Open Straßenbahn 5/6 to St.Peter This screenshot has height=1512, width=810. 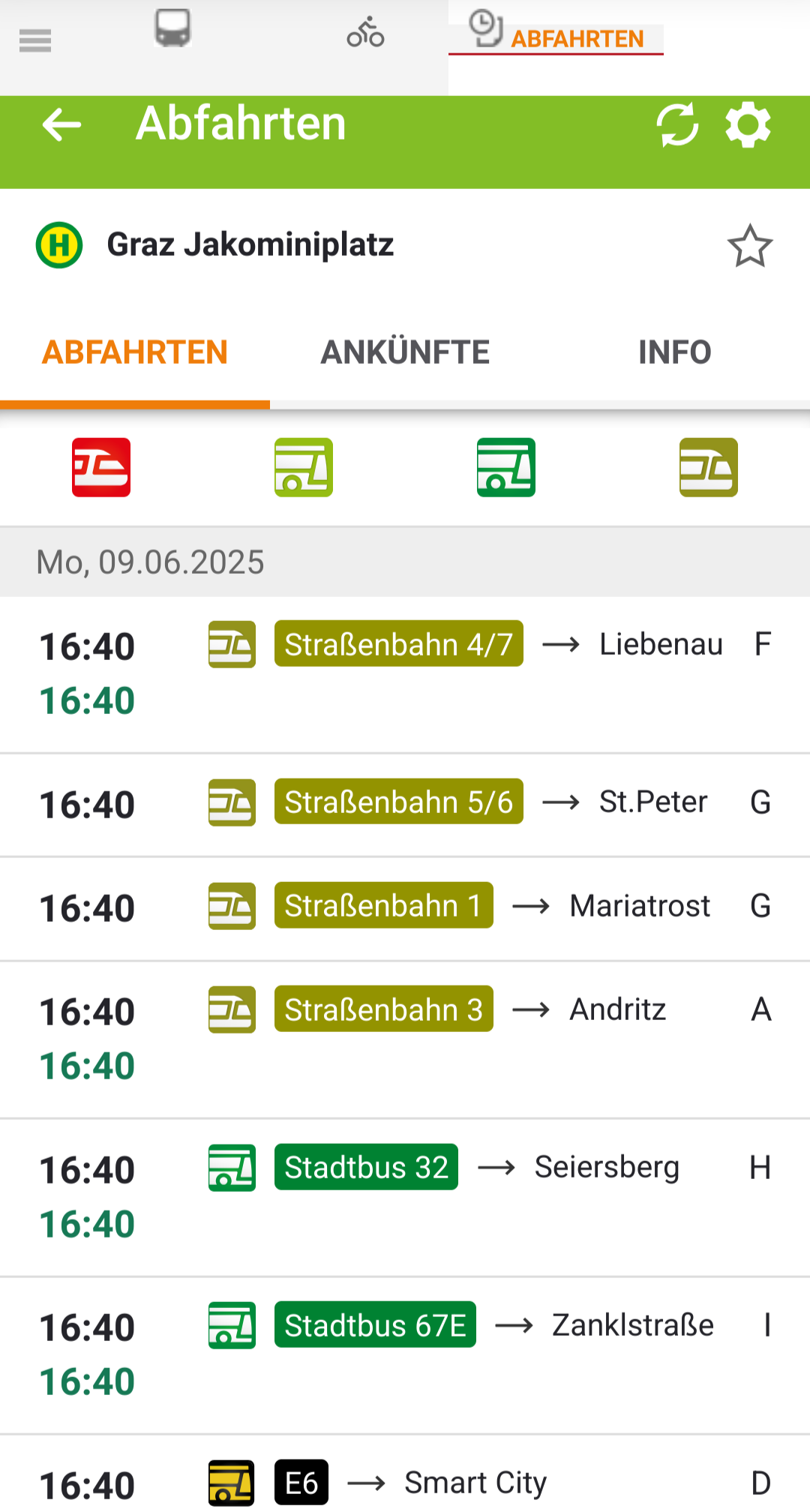click(x=405, y=805)
